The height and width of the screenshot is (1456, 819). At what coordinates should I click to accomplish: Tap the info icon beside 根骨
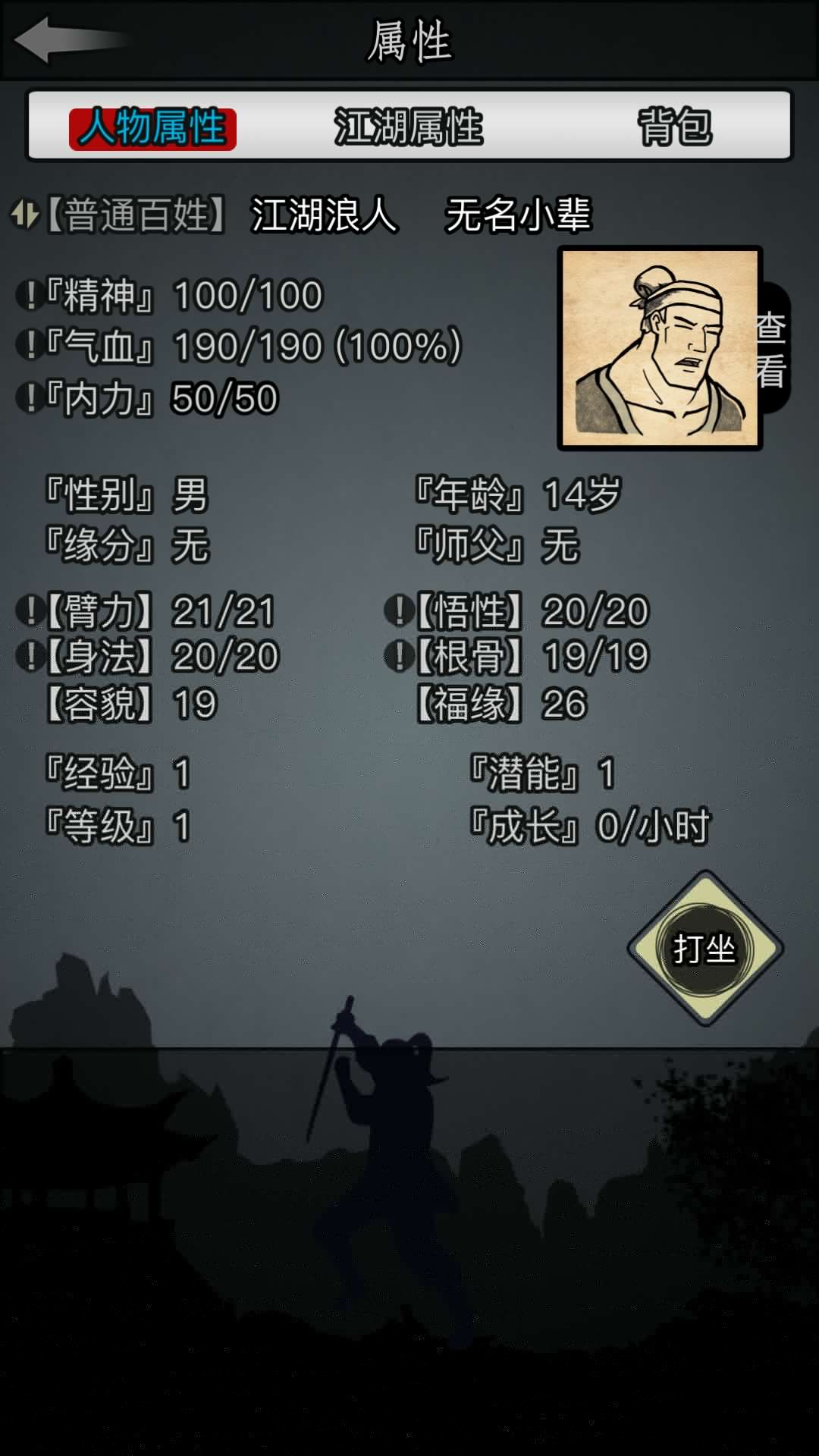399,656
